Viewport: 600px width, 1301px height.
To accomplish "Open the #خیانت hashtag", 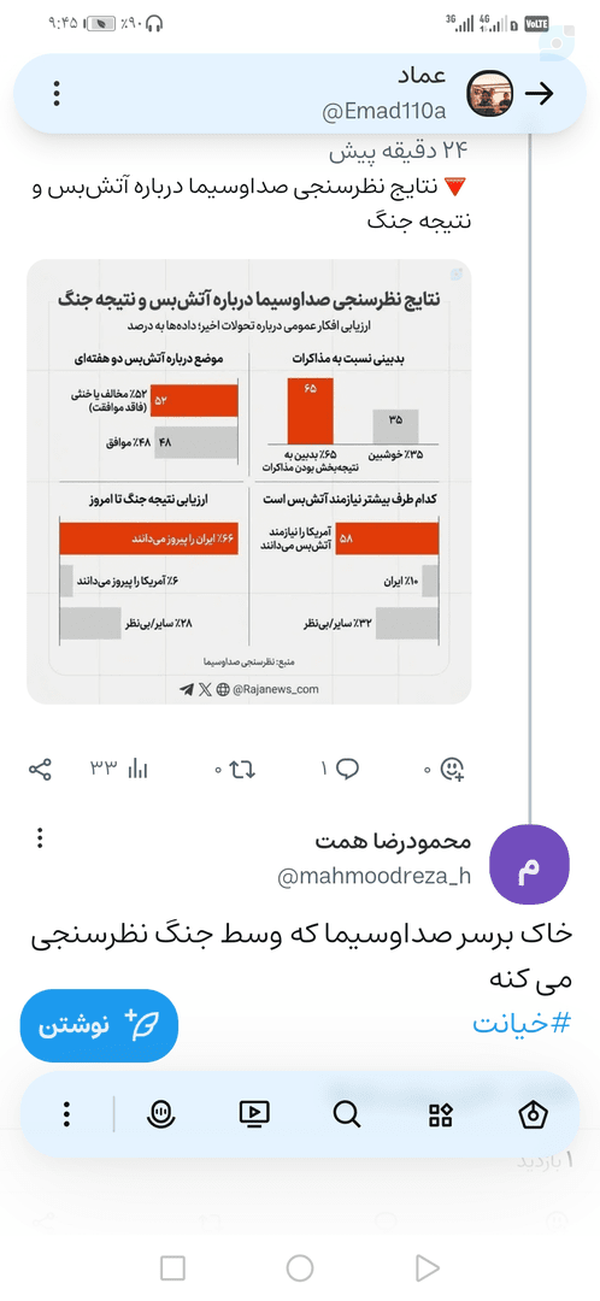I will (x=521, y=1023).
